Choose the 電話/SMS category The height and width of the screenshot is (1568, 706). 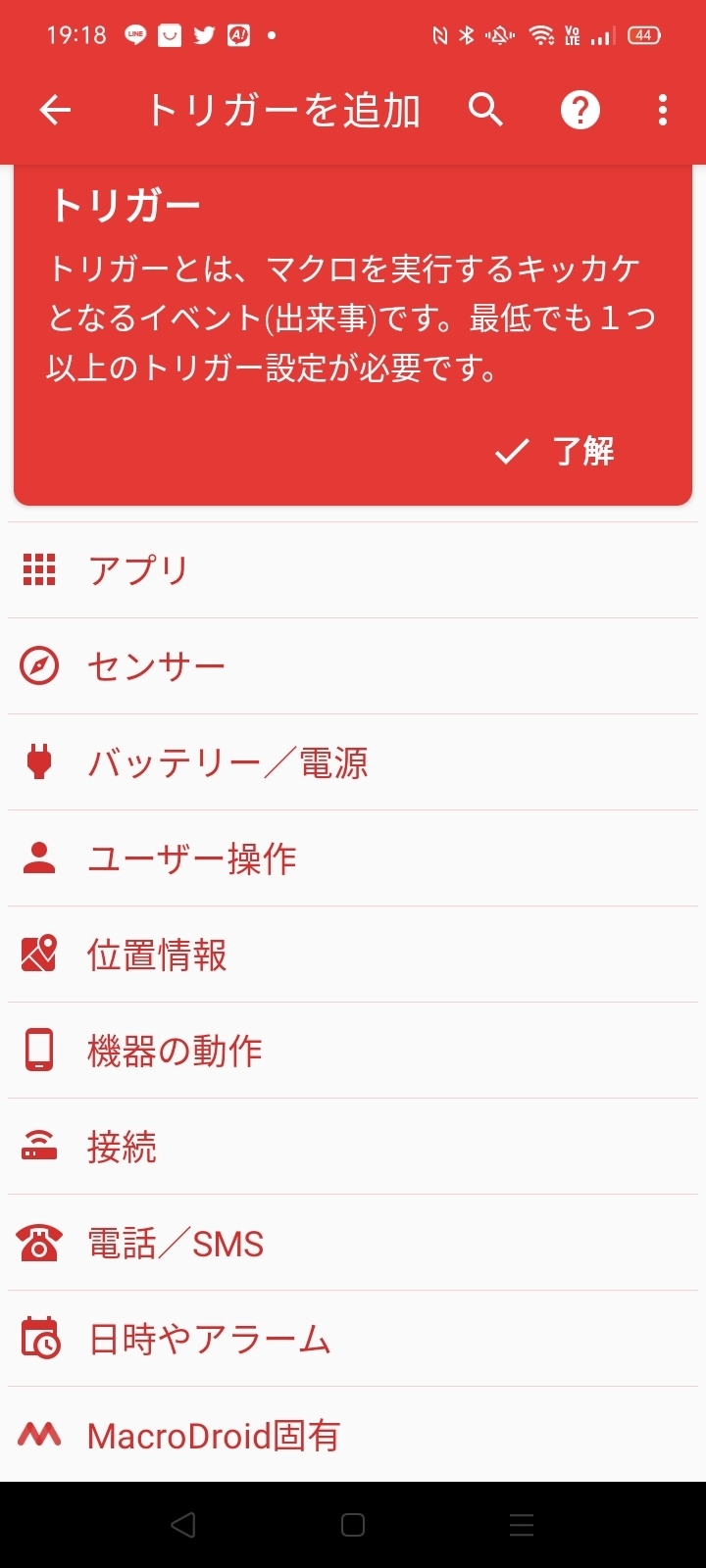coord(353,1243)
